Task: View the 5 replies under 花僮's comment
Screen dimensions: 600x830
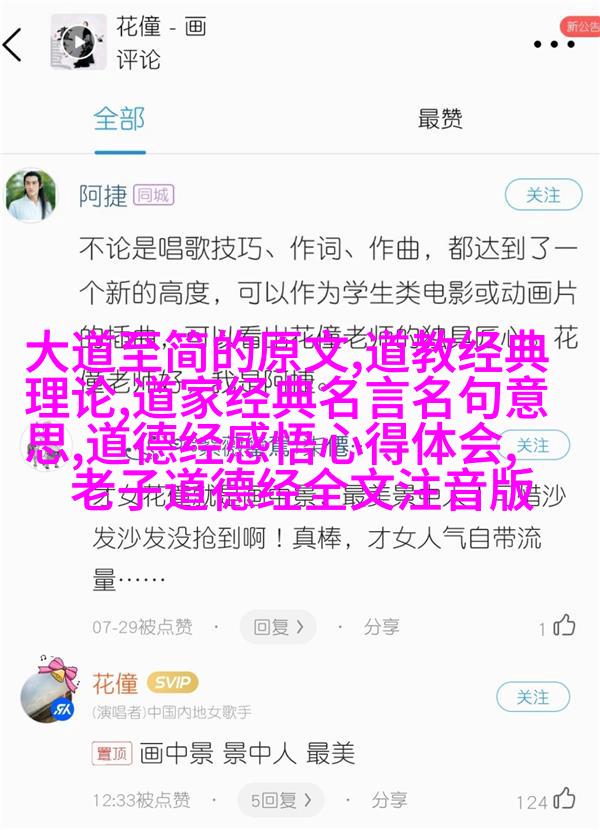Action: pos(282,800)
